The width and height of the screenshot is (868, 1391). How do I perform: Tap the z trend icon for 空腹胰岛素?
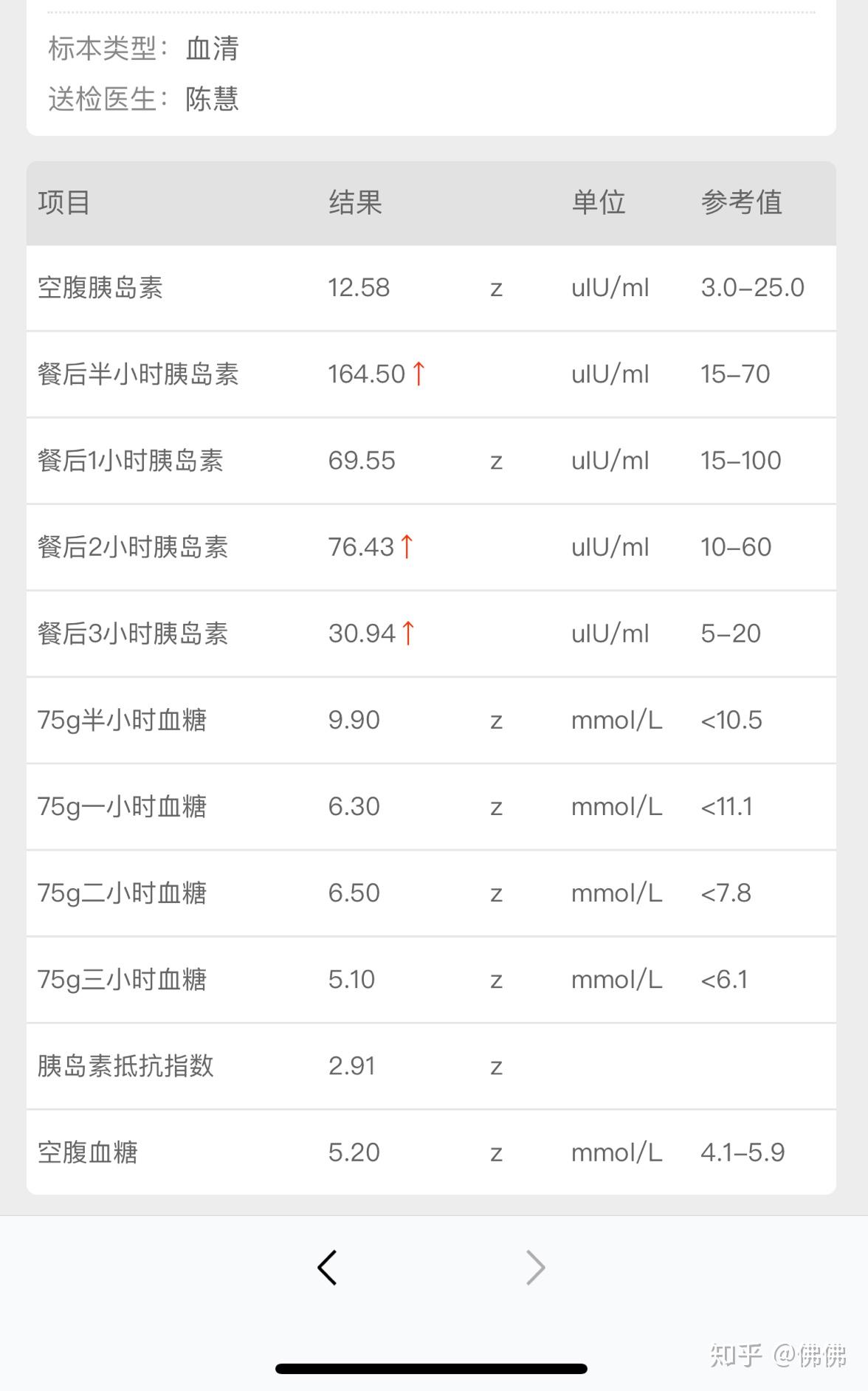click(x=497, y=289)
